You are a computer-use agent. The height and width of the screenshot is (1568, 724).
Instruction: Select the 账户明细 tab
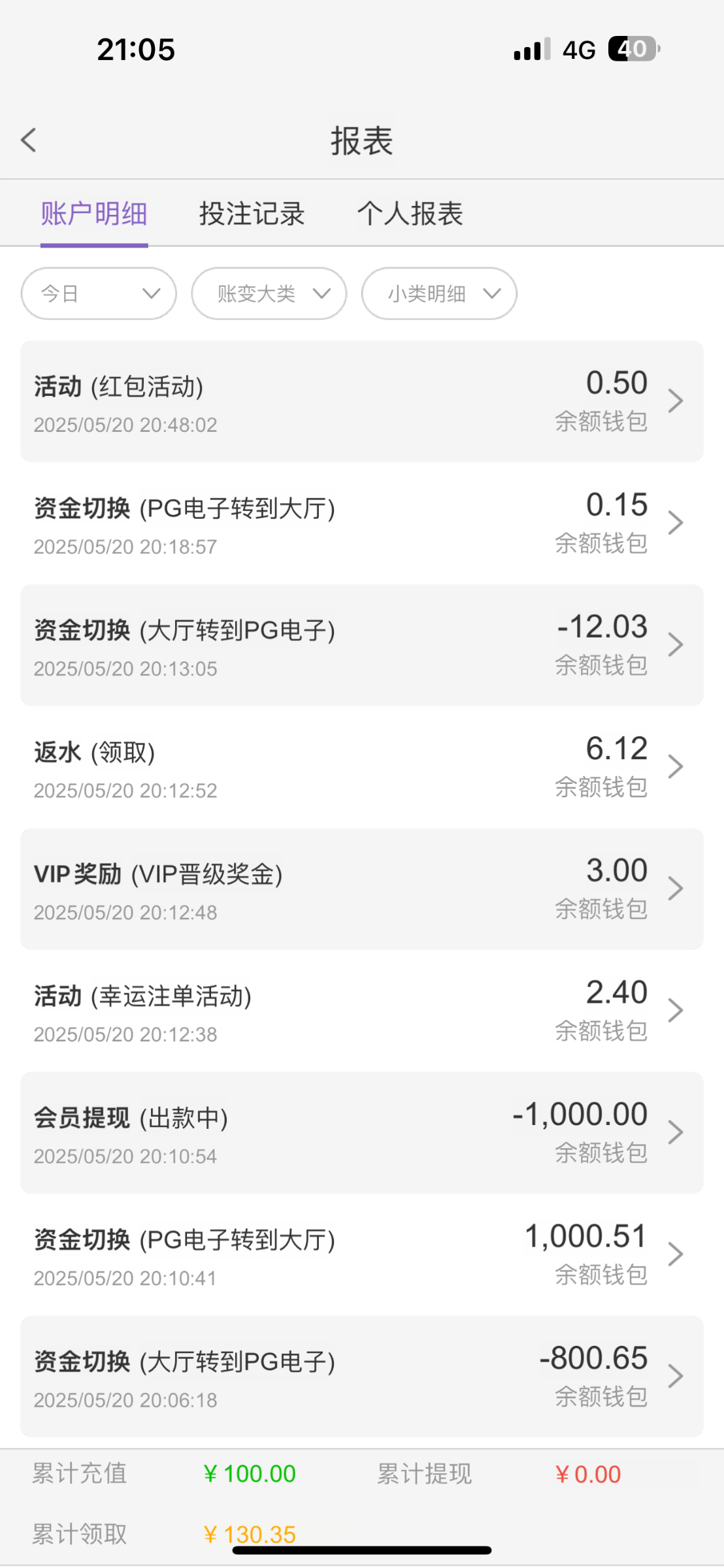pos(94,214)
